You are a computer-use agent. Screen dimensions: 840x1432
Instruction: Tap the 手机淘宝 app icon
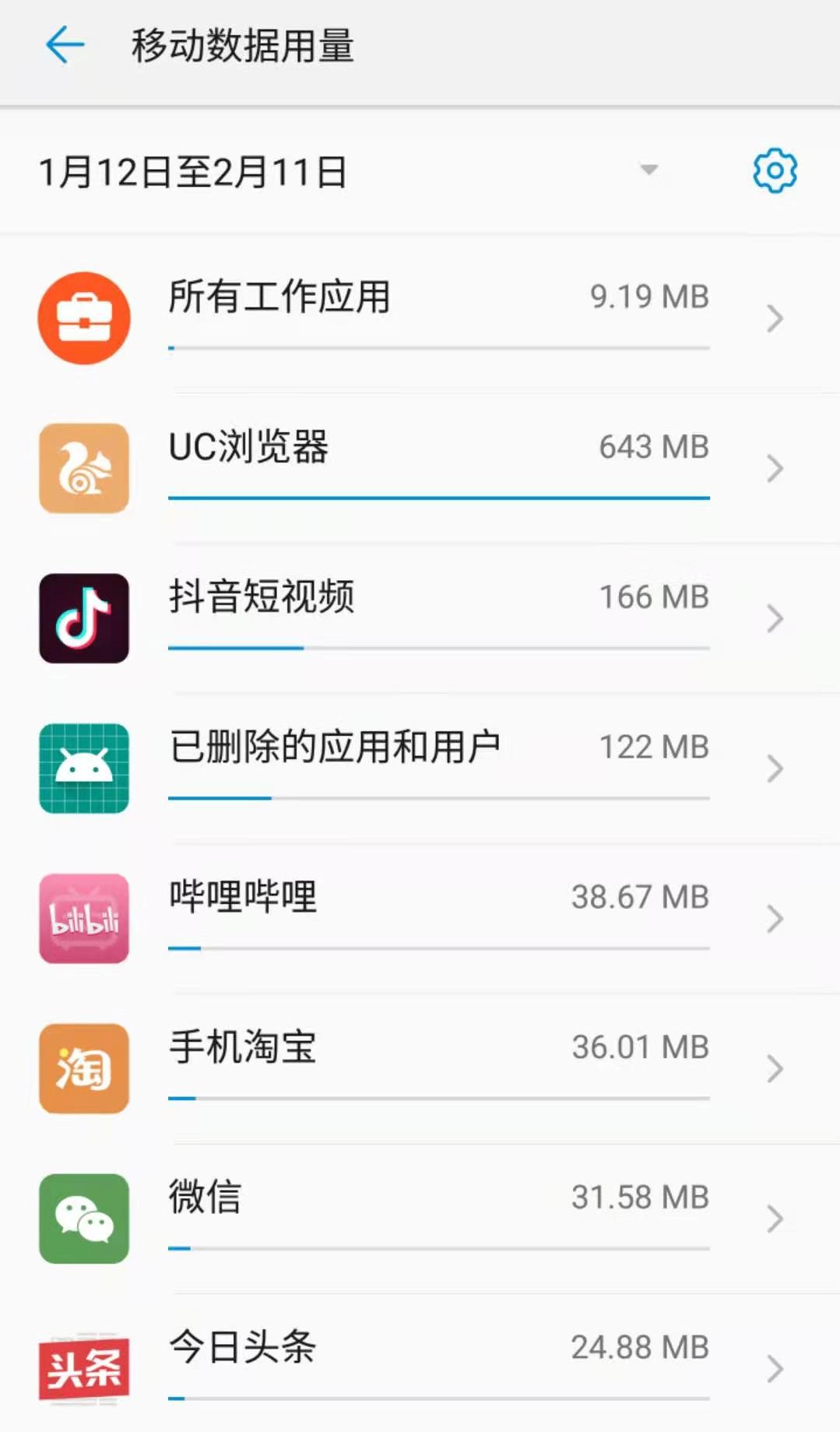click(x=84, y=1068)
